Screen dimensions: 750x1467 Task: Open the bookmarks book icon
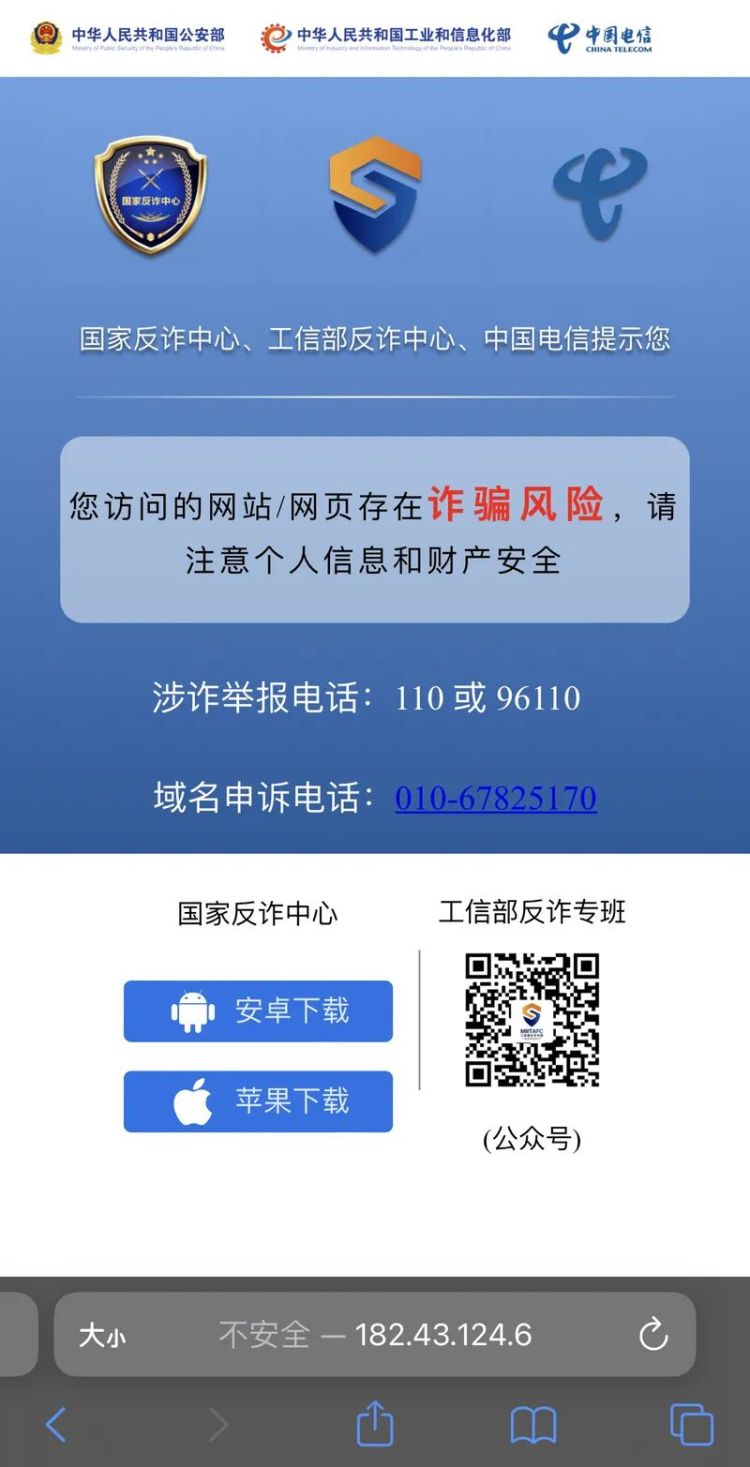click(533, 1424)
